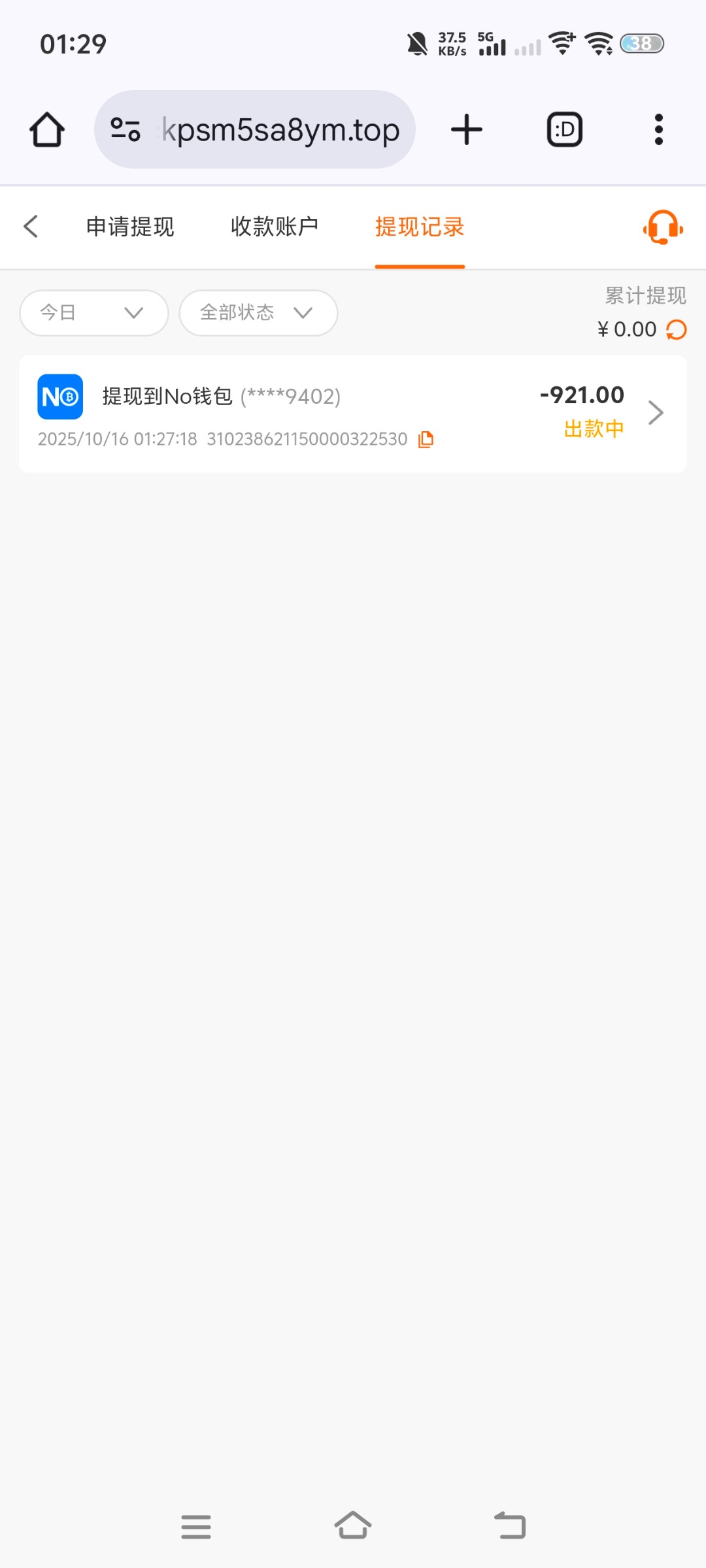Open the 全部状态 status filter dropdown
Image resolution: width=706 pixels, height=1568 pixels.
(x=258, y=313)
